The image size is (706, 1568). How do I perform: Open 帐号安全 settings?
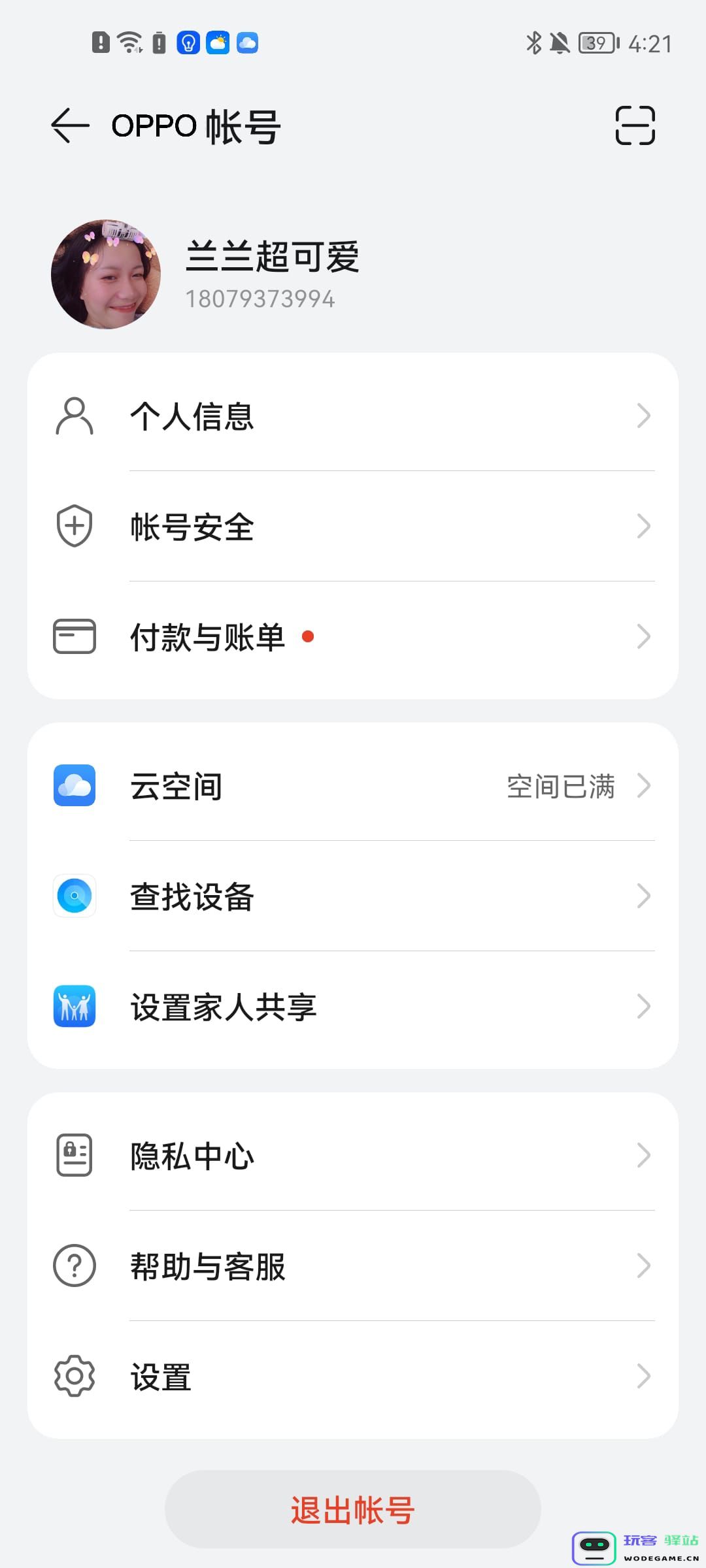pyautogui.click(x=353, y=526)
